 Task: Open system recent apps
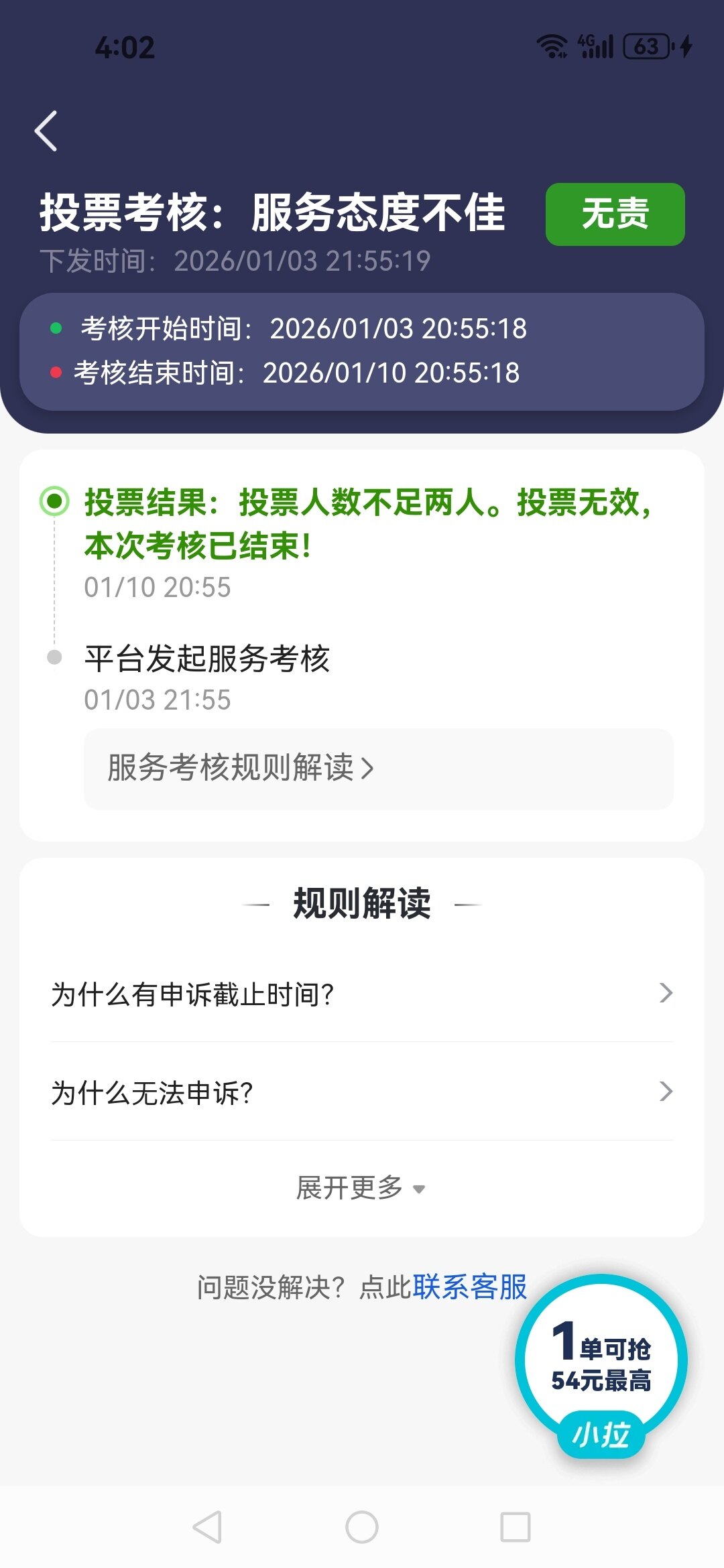tap(516, 1527)
